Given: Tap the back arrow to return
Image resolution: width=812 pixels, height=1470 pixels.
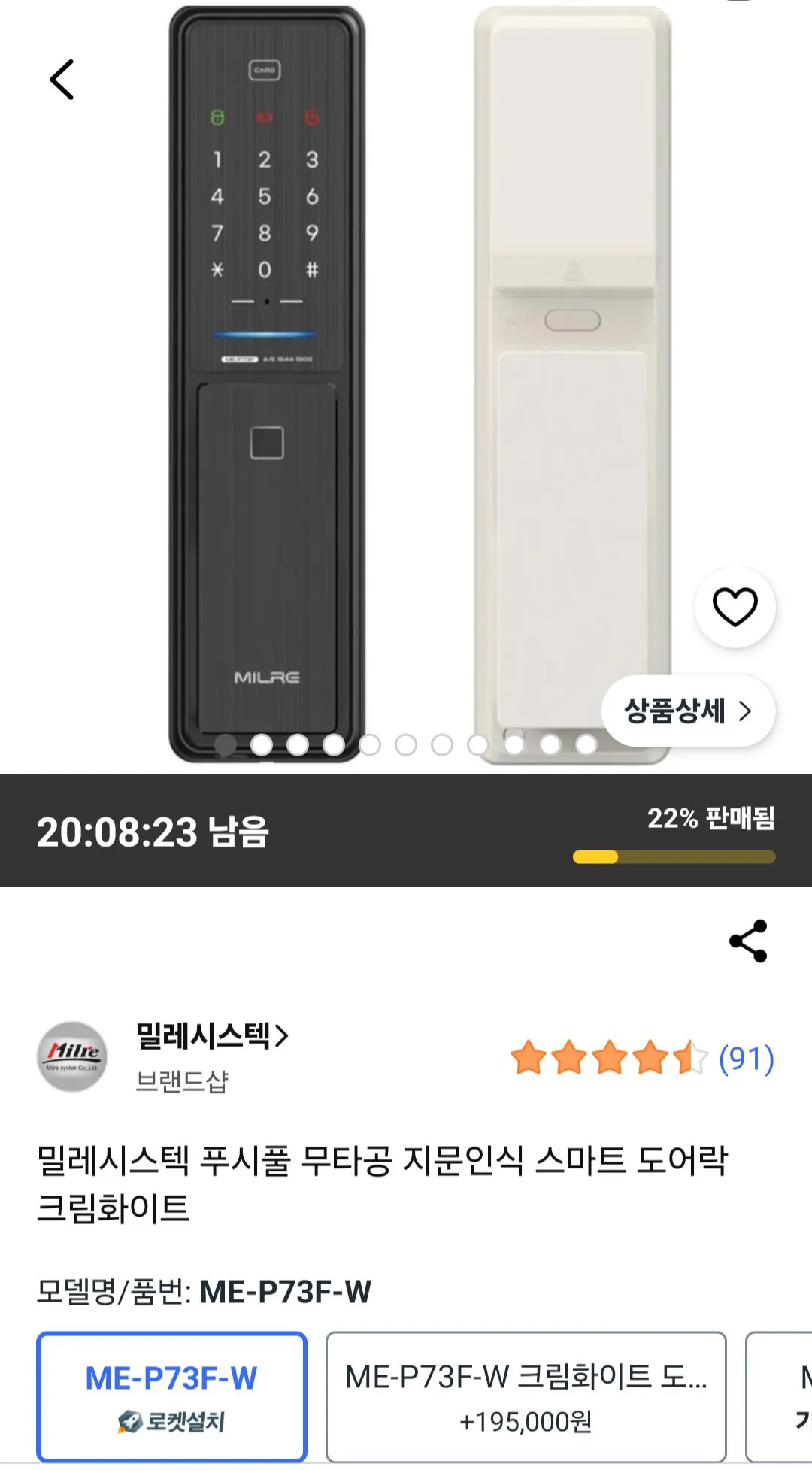Looking at the screenshot, I should 62,79.
